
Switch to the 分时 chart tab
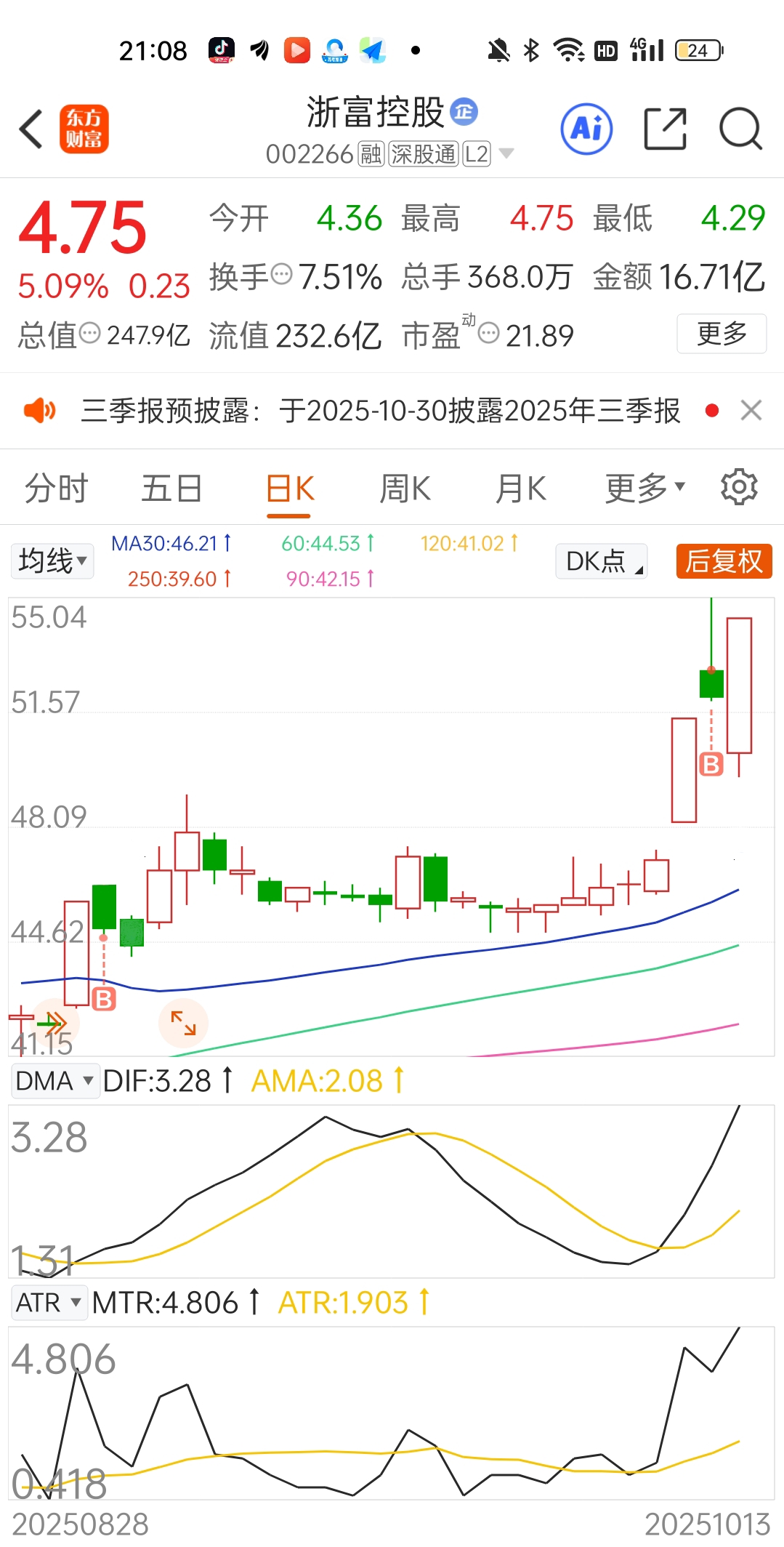[x=56, y=488]
